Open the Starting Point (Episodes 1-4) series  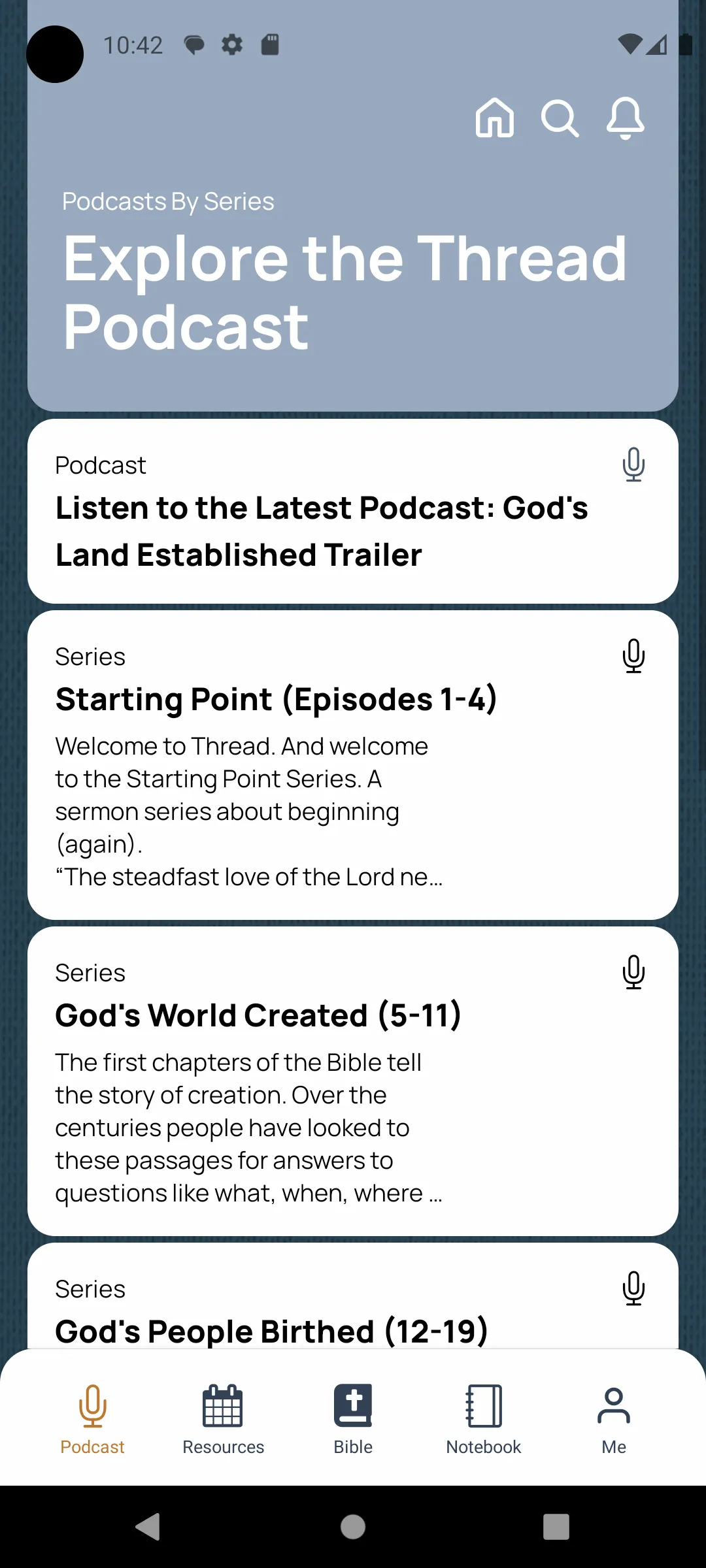pos(353,765)
